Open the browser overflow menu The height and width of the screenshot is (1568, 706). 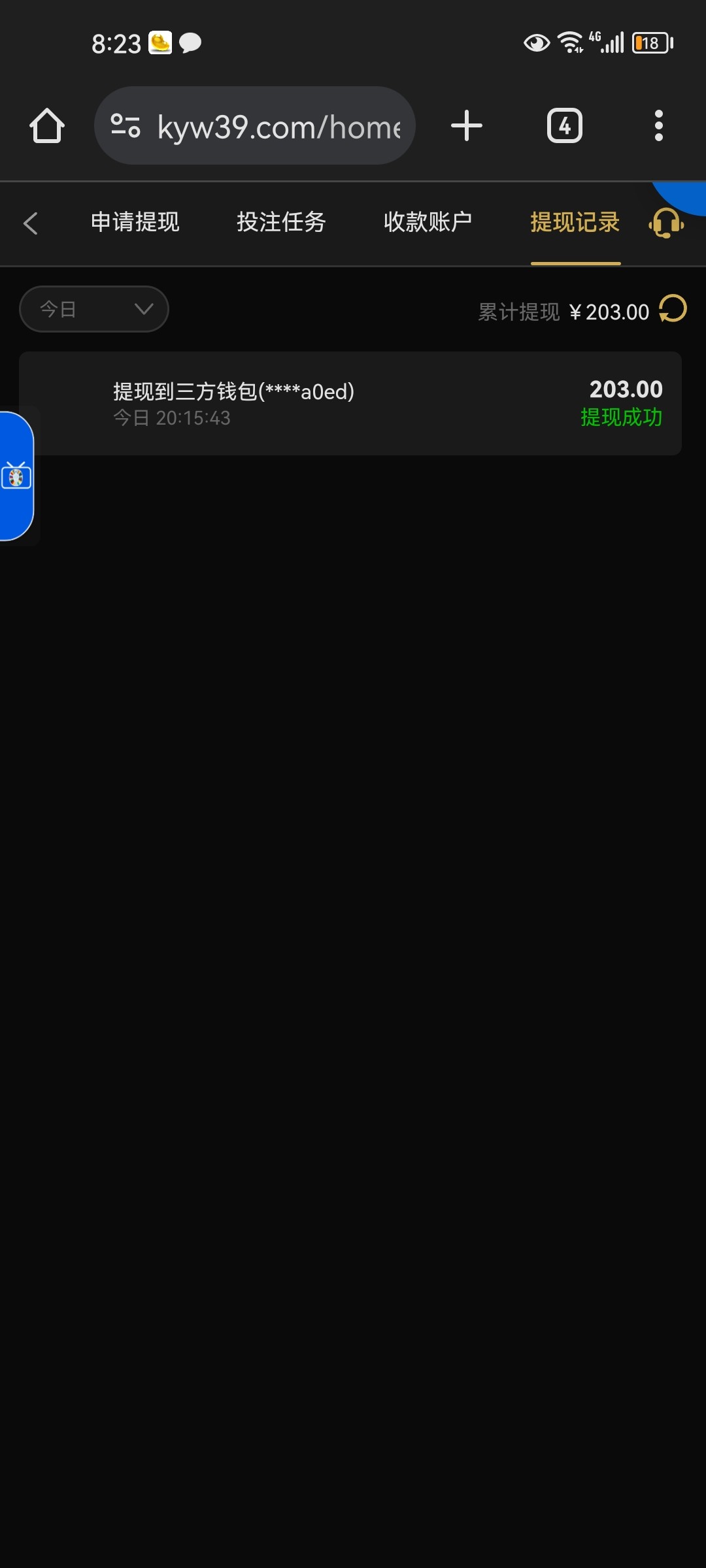tap(659, 125)
